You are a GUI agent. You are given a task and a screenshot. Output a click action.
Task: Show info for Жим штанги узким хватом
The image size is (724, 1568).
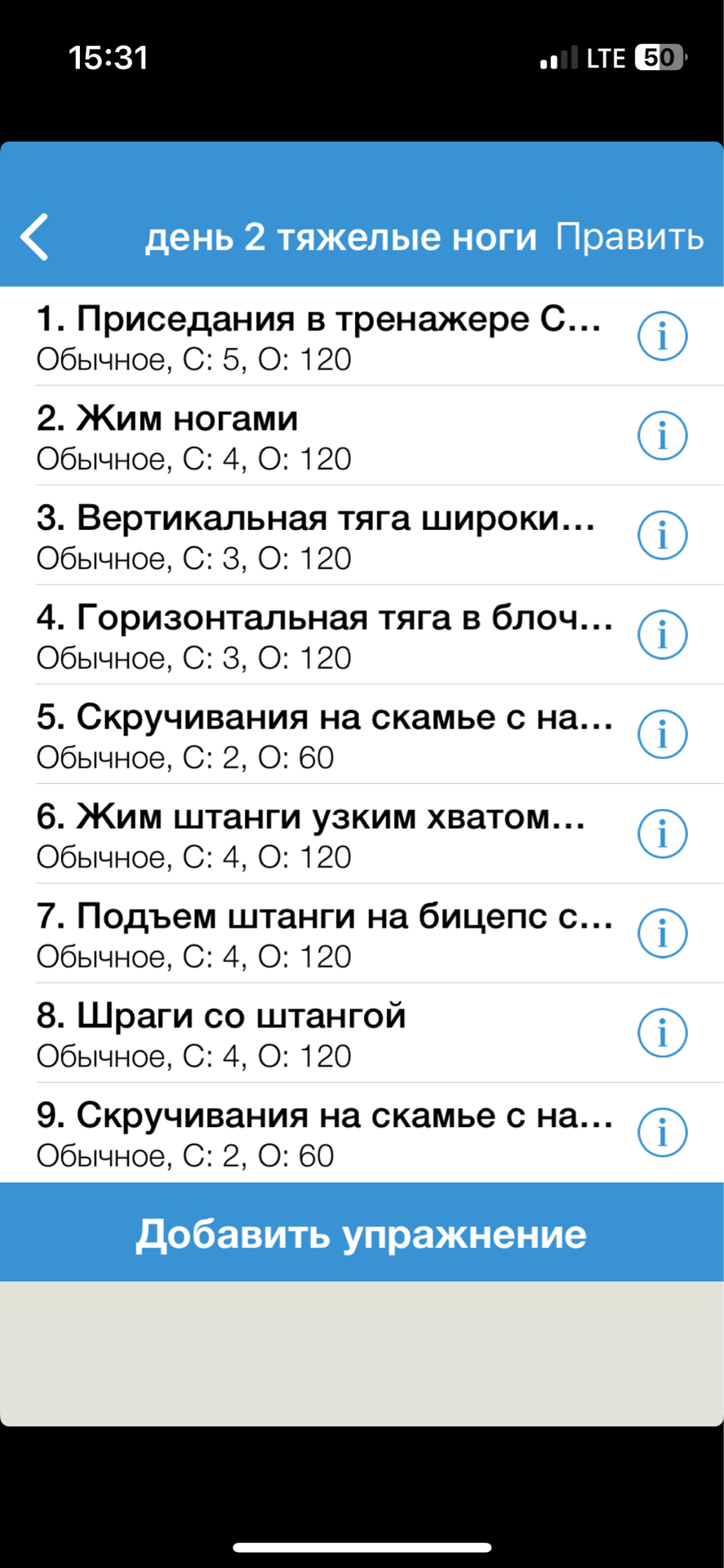pyautogui.click(x=662, y=835)
